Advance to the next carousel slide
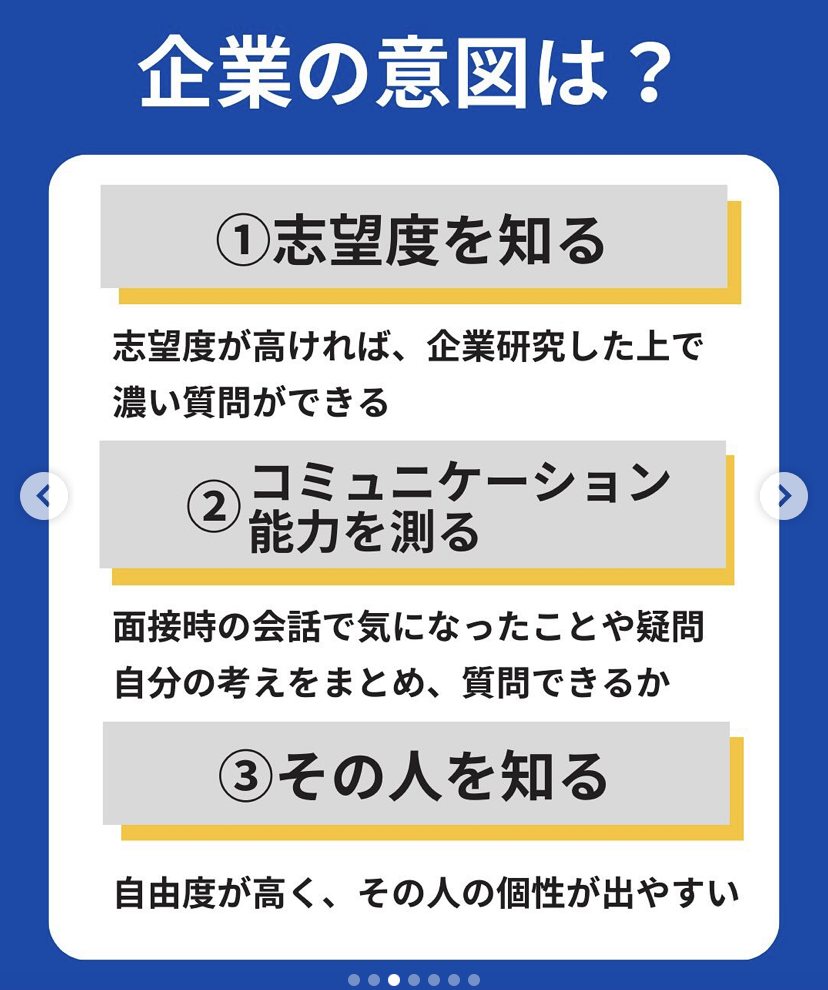Image resolution: width=828 pixels, height=990 pixels. click(x=783, y=496)
